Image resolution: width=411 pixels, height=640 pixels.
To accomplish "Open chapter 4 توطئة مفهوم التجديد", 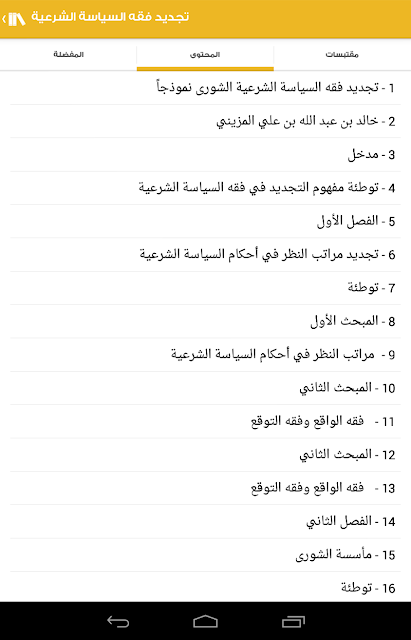I will 205,188.
